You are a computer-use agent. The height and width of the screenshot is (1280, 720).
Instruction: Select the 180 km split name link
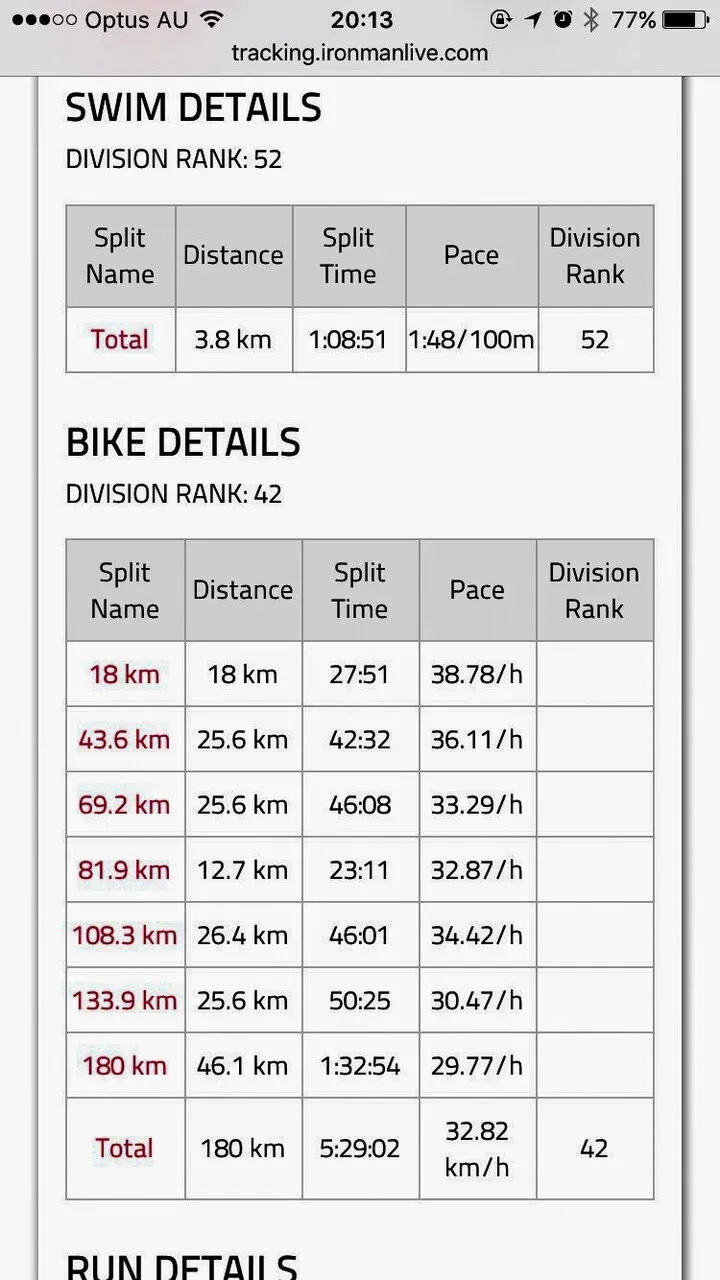(x=124, y=1066)
